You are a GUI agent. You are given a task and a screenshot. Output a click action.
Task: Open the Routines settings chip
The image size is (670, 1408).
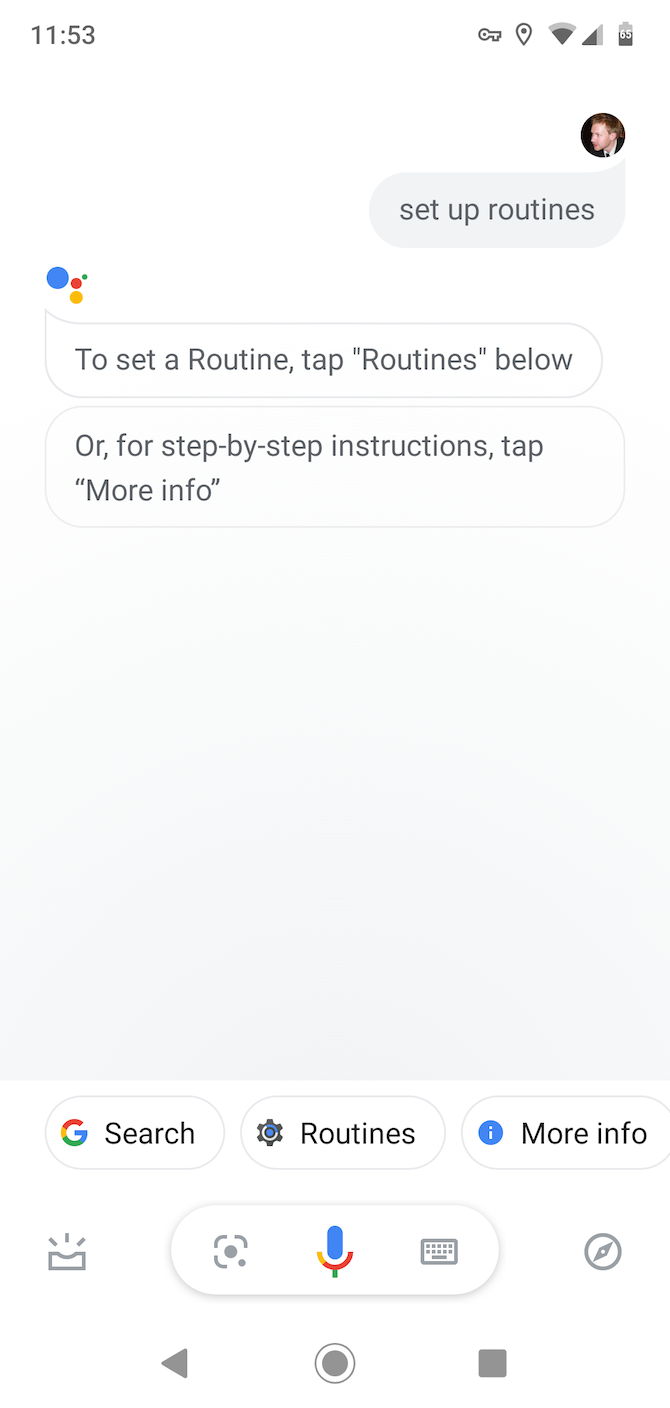coord(342,1133)
